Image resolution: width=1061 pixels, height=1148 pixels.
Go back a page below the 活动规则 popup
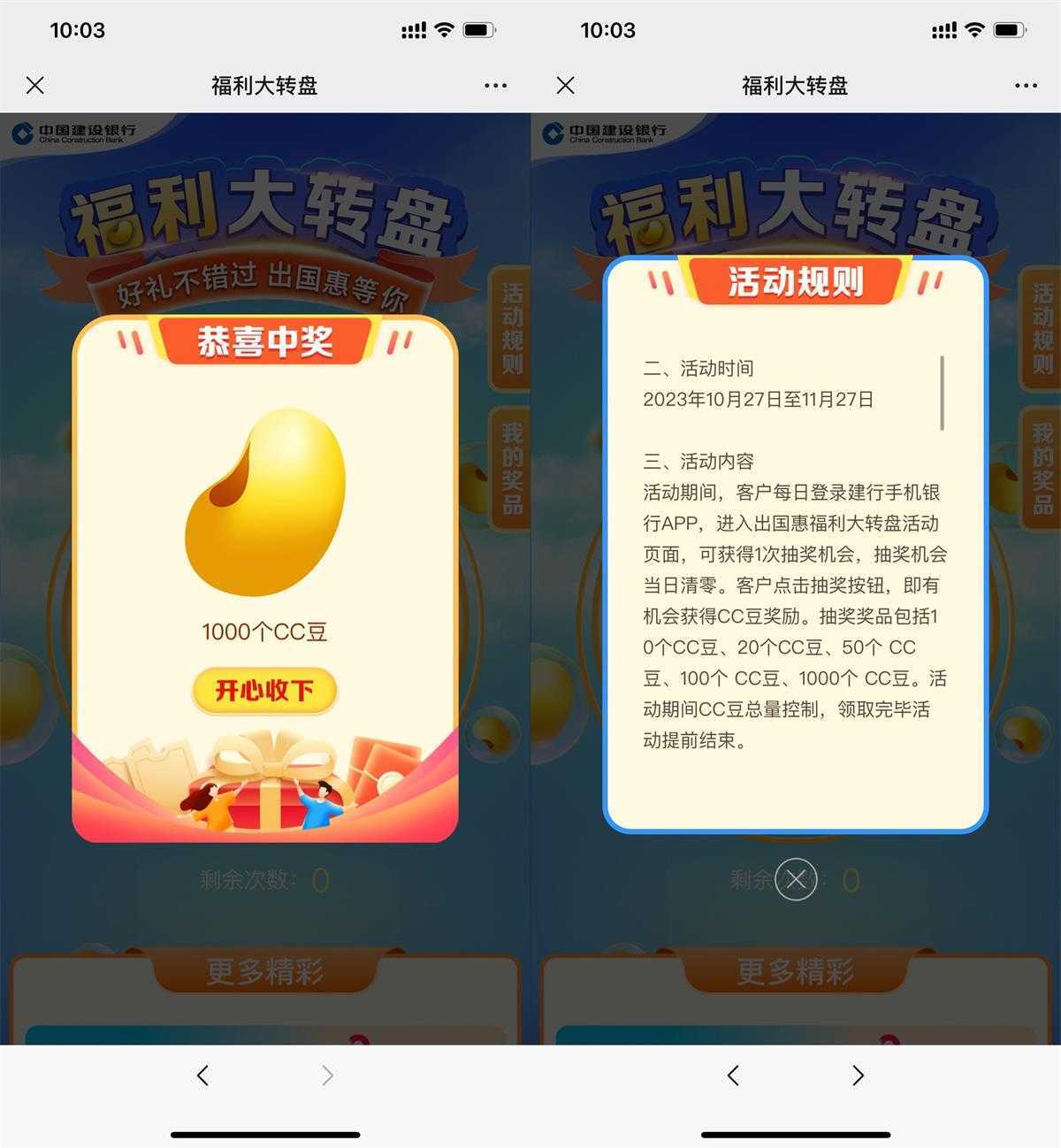coord(733,1075)
